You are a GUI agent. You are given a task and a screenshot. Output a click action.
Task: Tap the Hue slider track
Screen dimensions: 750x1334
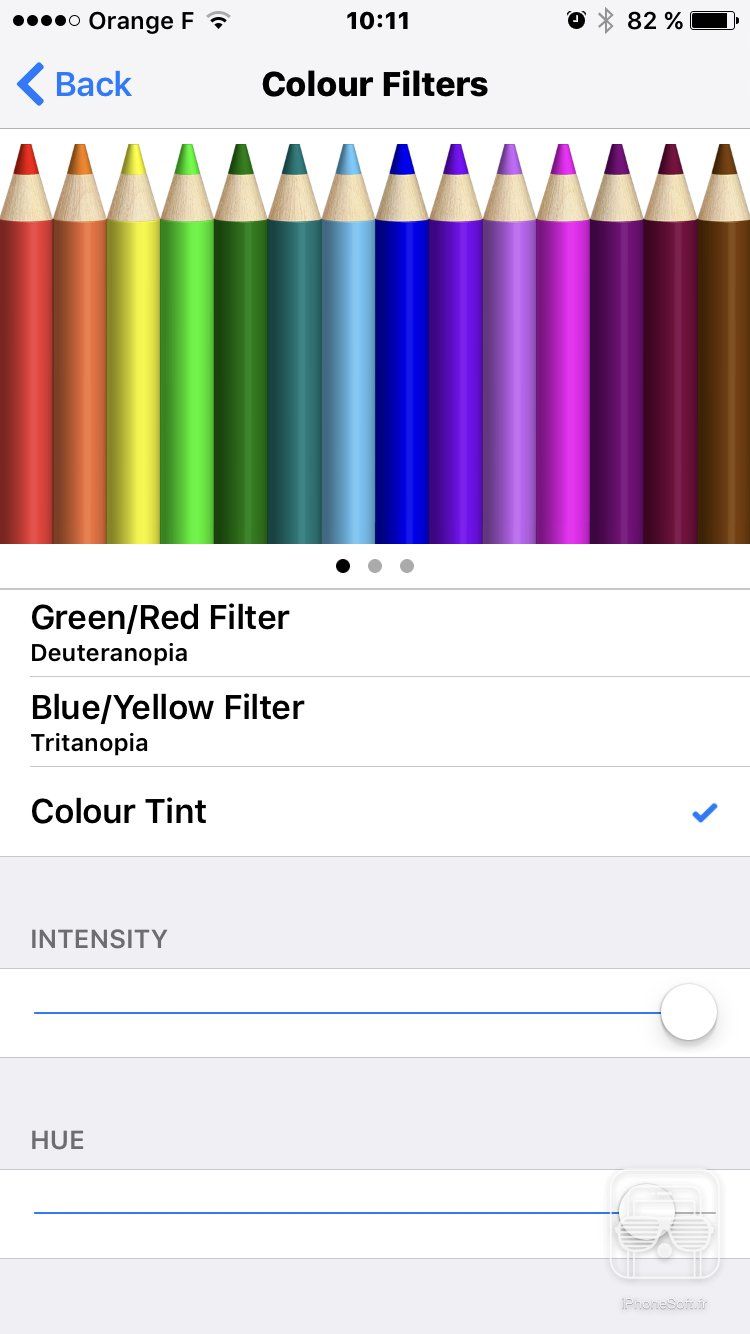(x=320, y=1212)
